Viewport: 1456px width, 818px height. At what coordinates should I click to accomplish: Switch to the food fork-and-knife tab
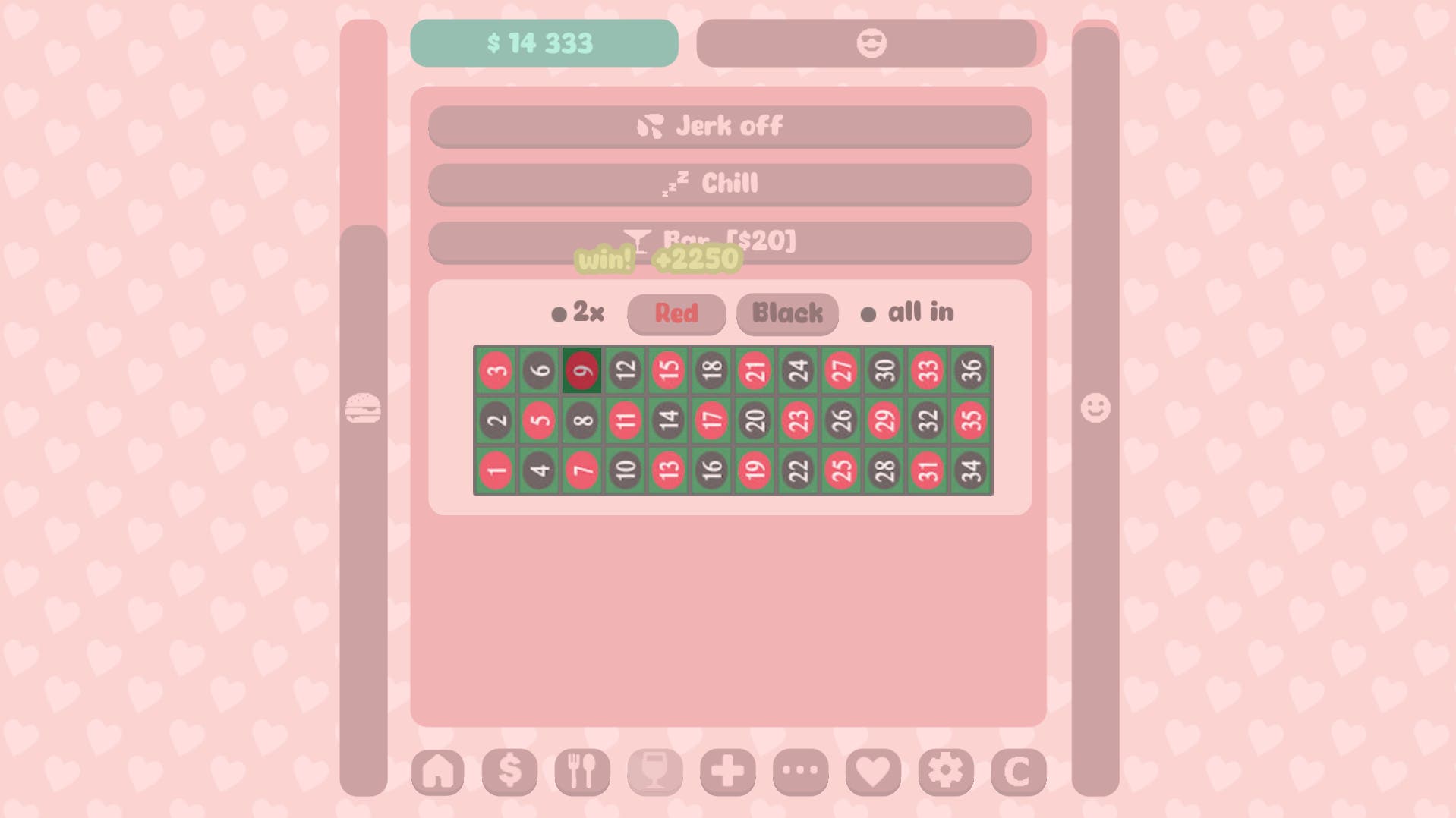coord(582,772)
